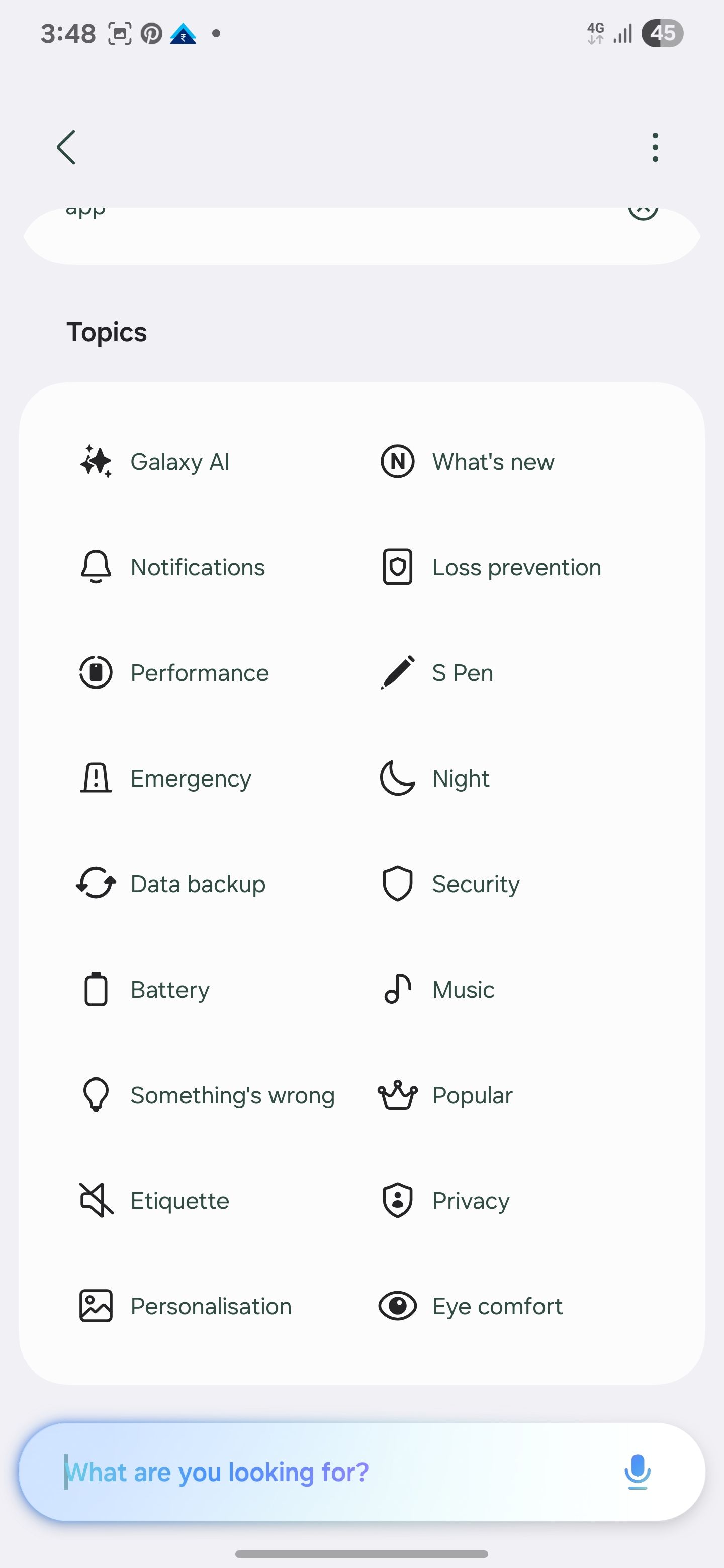The width and height of the screenshot is (724, 1568).
Task: Select the Galaxy AI topic icon
Action: tap(96, 461)
